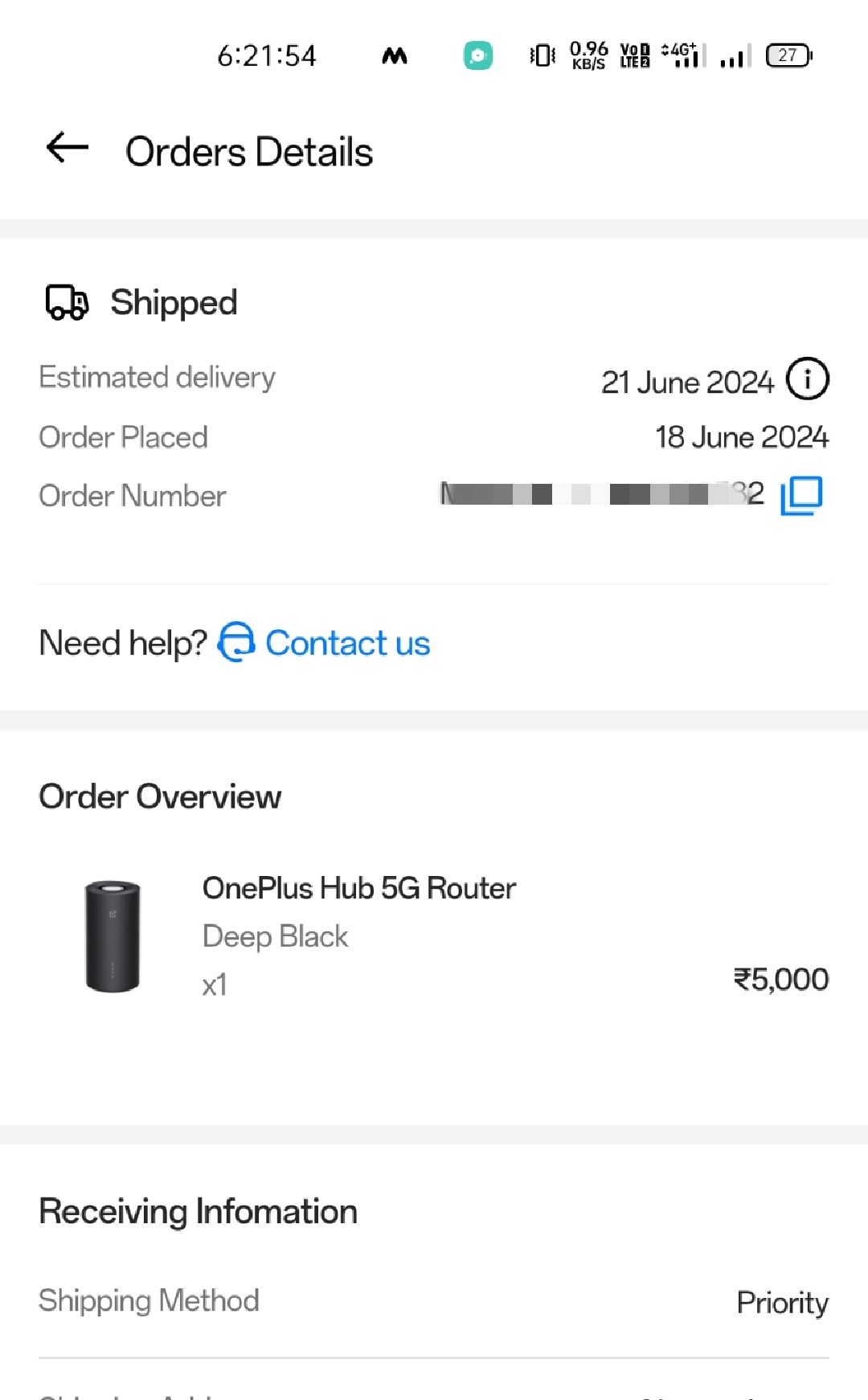Open the Contact us link
The width and height of the screenshot is (868, 1400).
point(348,642)
